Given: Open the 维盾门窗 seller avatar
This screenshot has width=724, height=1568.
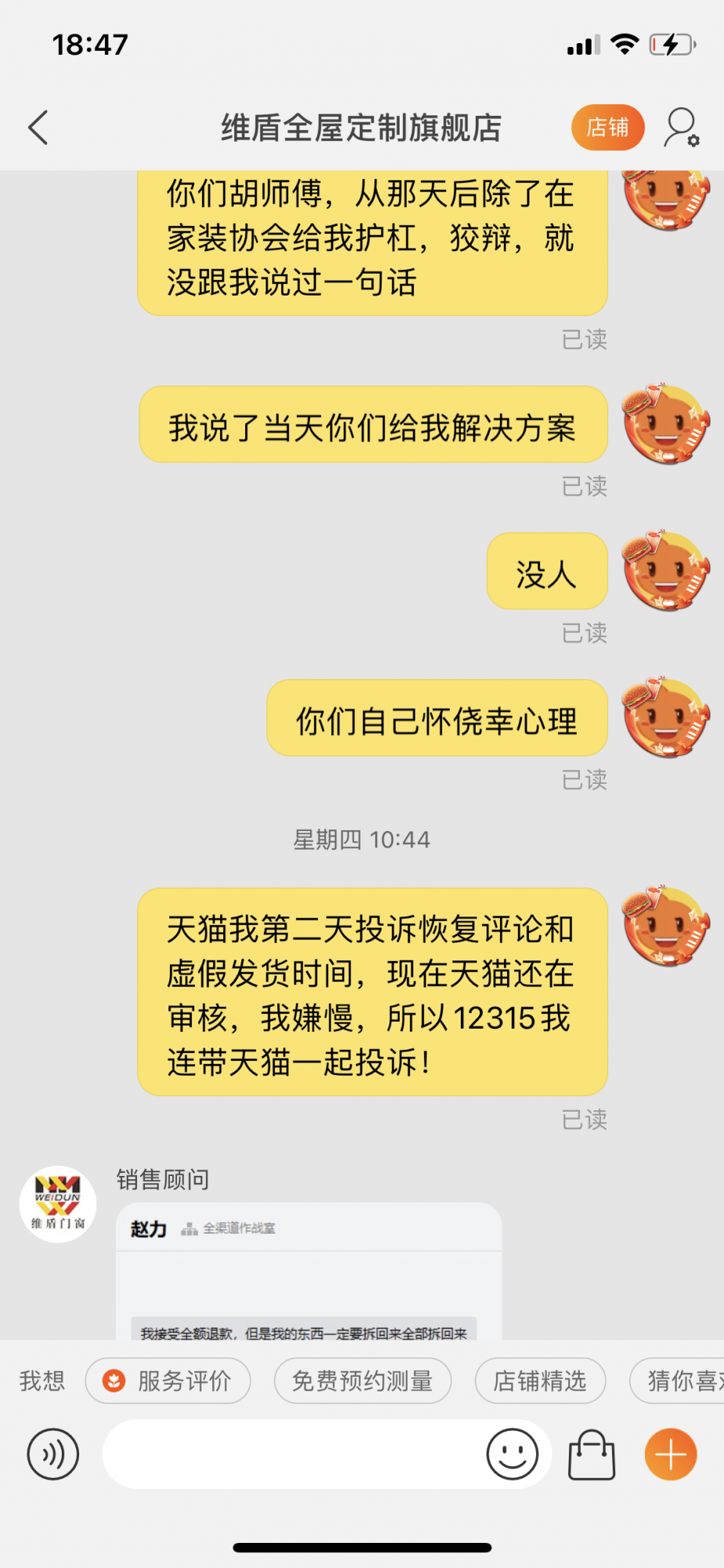Looking at the screenshot, I should pos(58,1204).
